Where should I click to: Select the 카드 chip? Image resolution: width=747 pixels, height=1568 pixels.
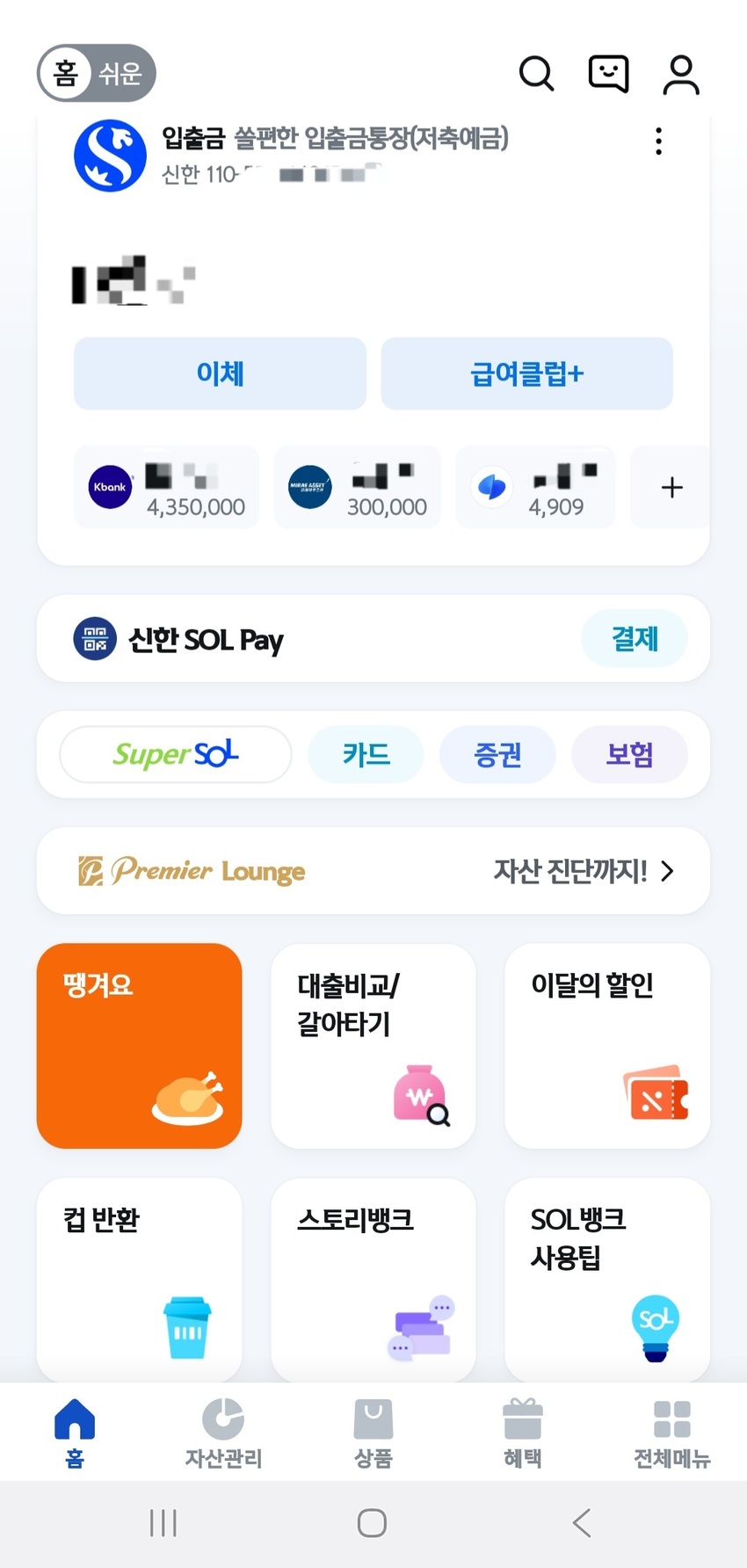(x=366, y=754)
